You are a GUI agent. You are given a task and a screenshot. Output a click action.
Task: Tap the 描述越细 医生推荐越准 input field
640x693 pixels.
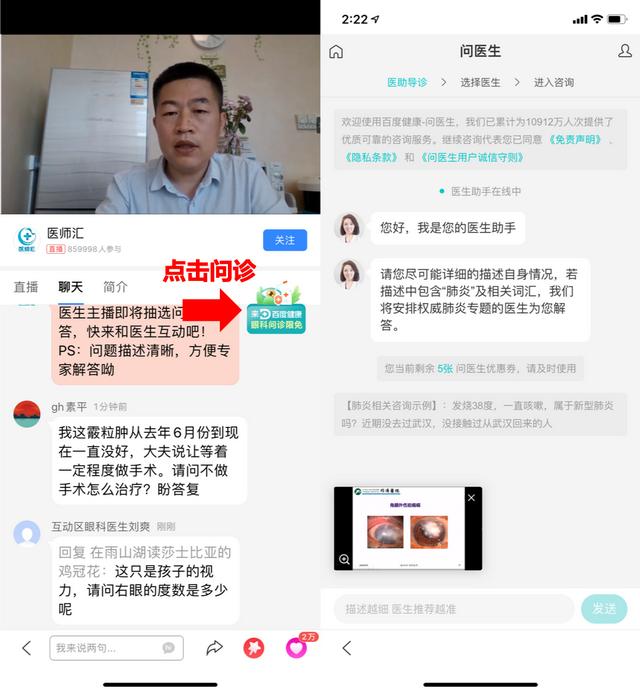[x=450, y=608]
